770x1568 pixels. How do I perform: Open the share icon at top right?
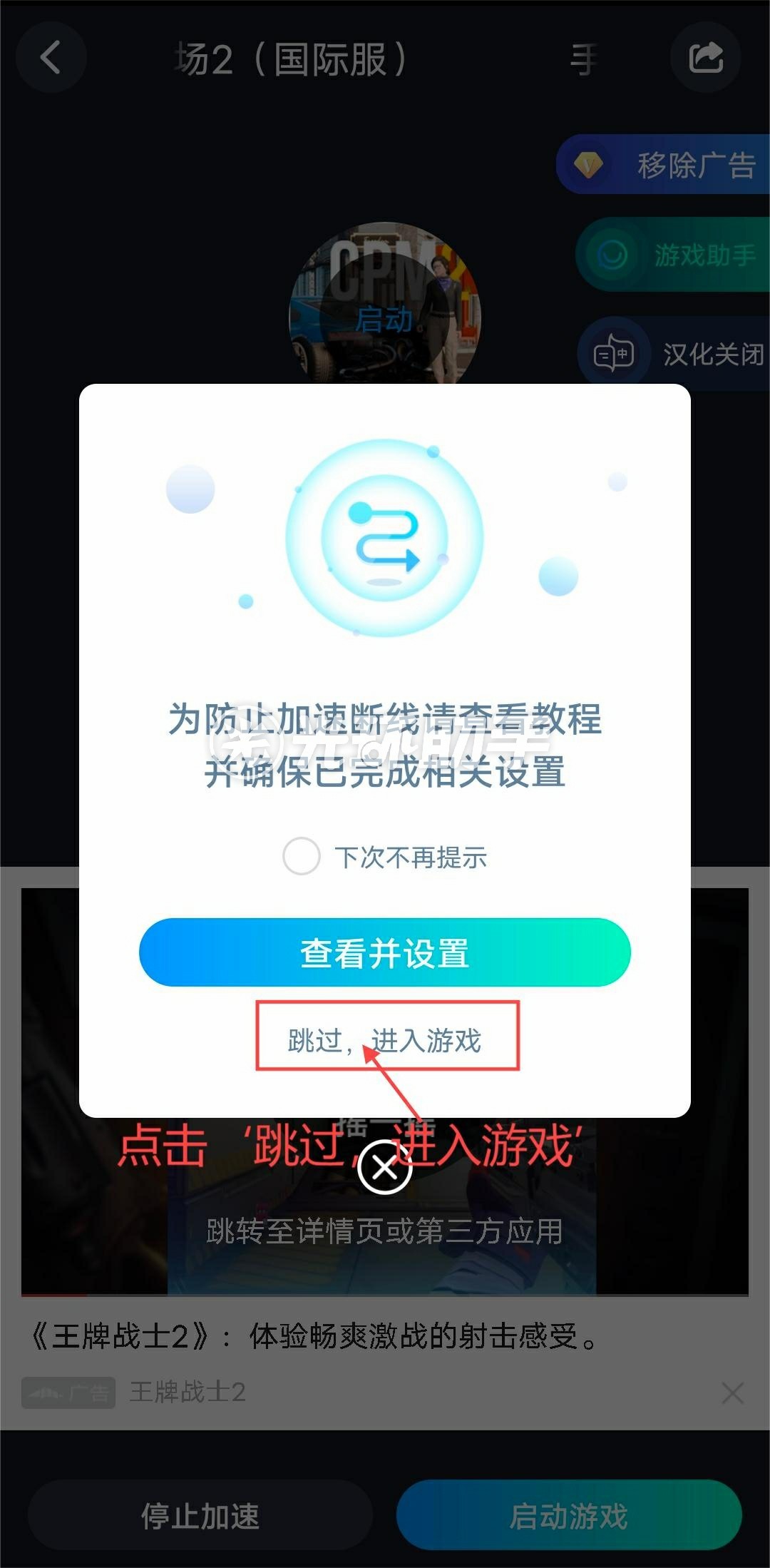(705, 57)
